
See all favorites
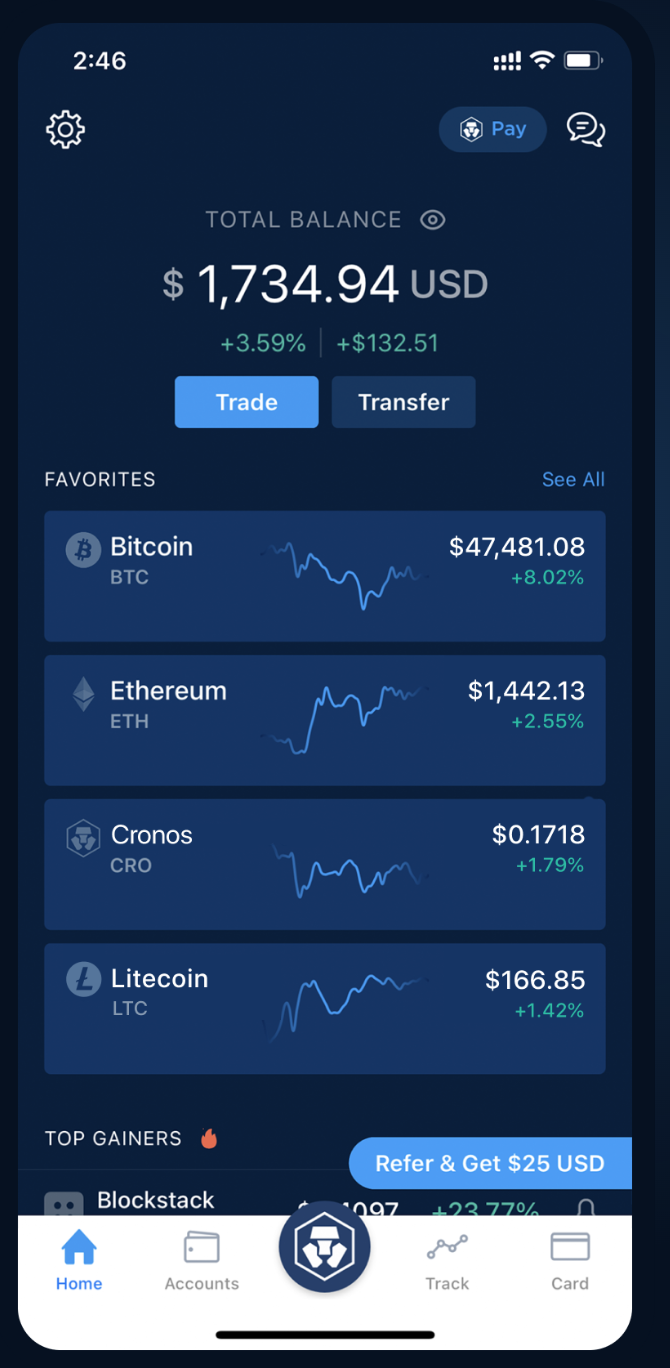pyautogui.click(x=573, y=480)
